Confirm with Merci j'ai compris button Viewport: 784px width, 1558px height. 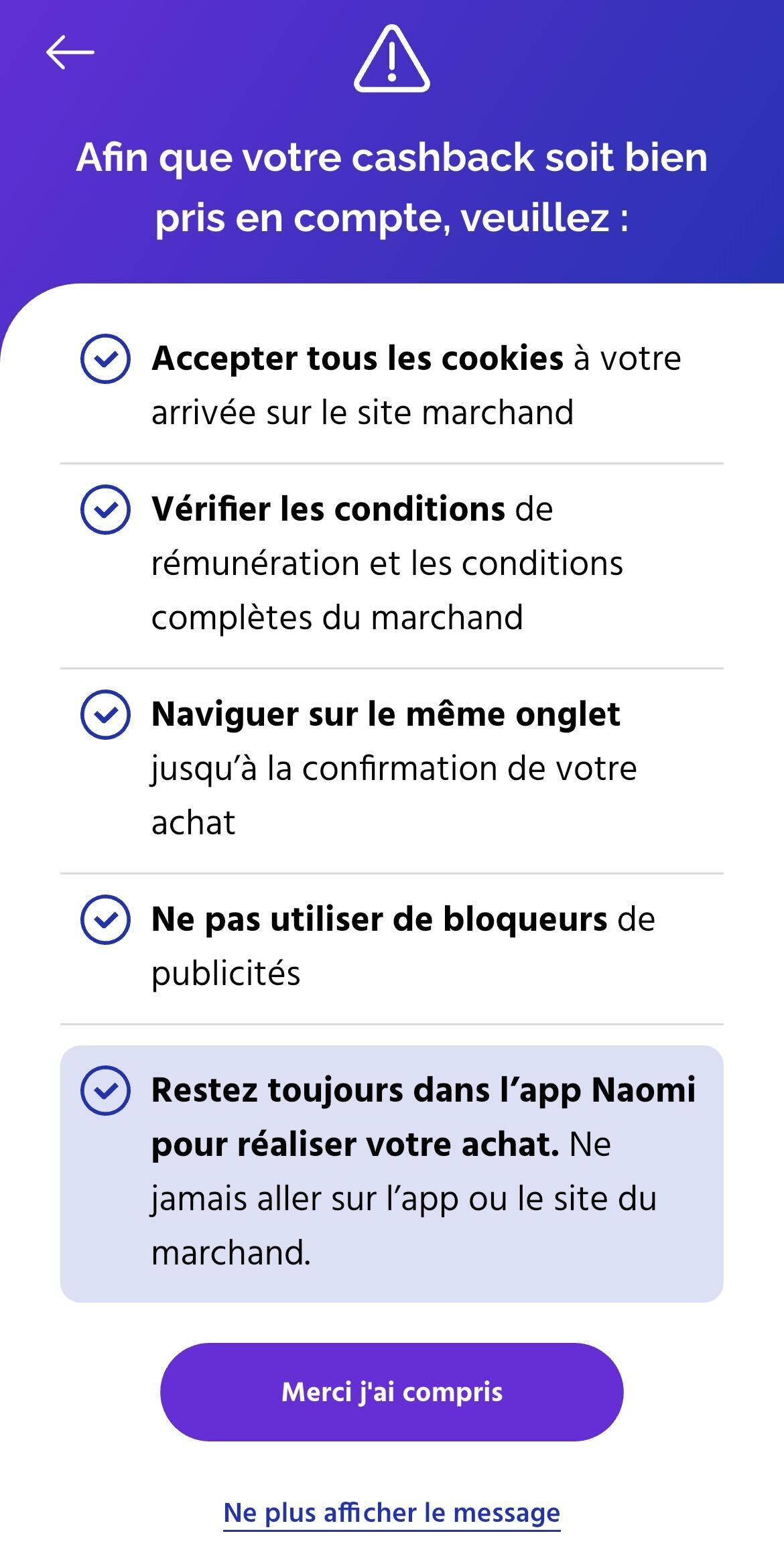[391, 1392]
